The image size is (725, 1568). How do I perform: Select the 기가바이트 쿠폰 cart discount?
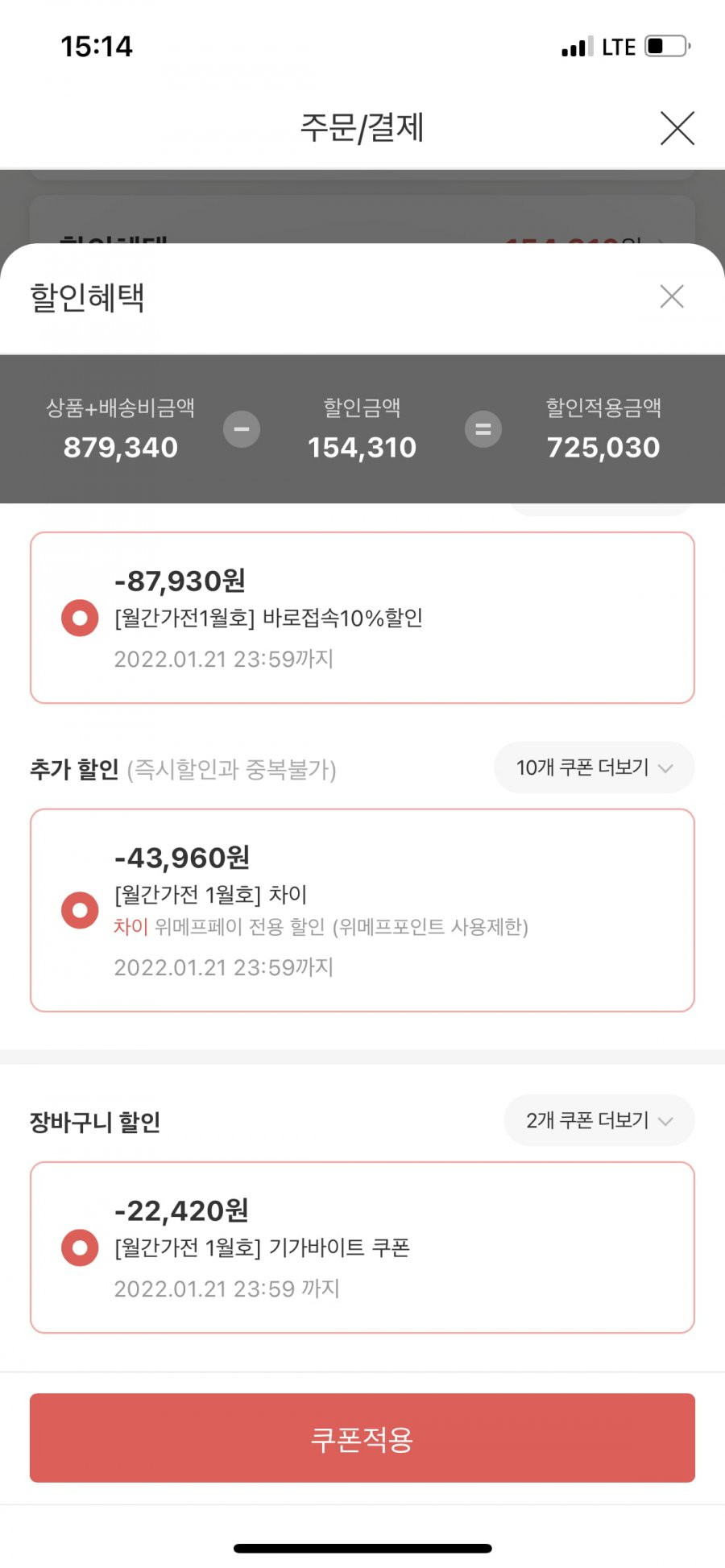362,1247
